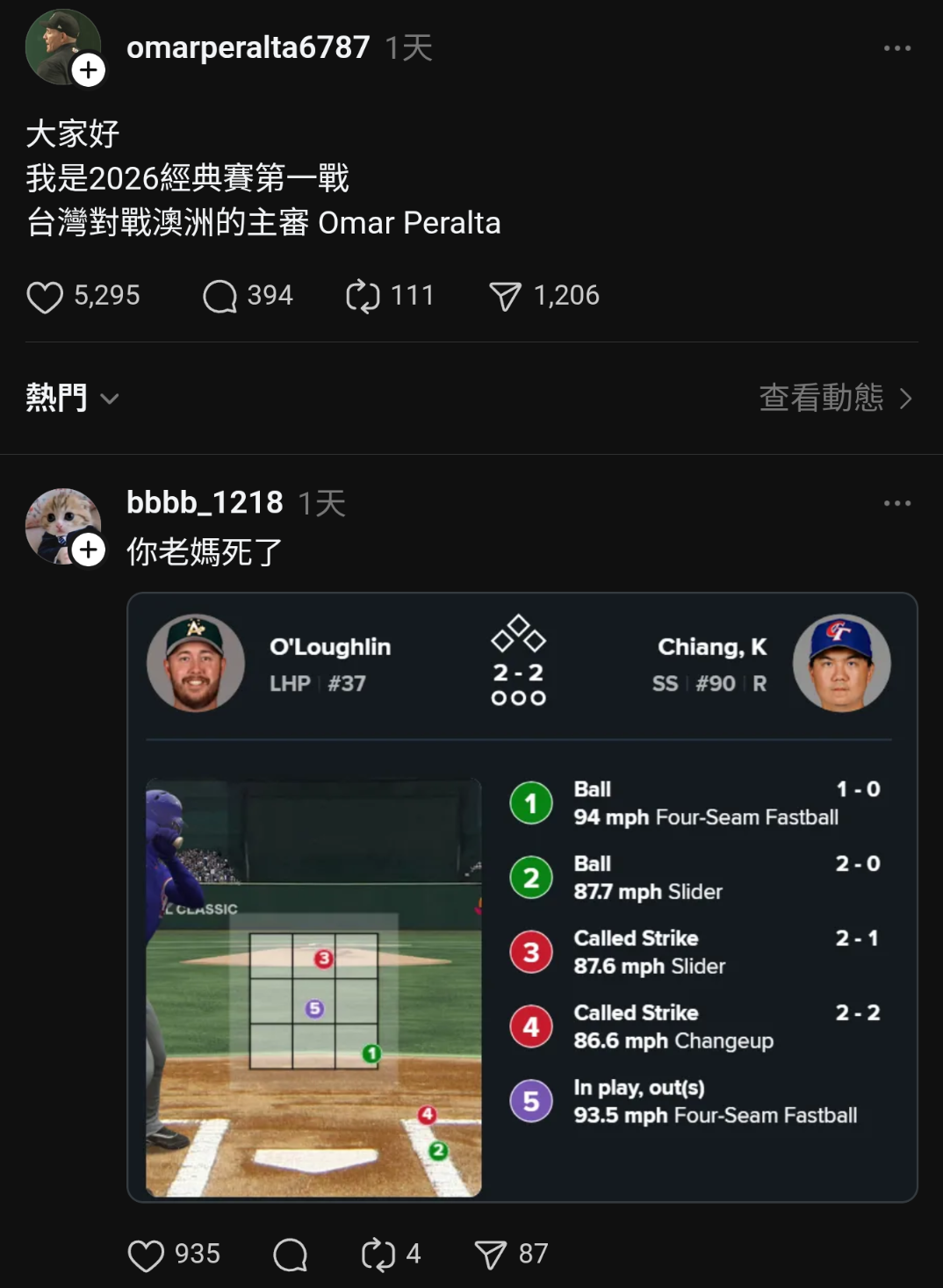Image resolution: width=943 pixels, height=1288 pixels.
Task: Open overflow menu on omarperalta6787's post
Action: pyautogui.click(x=896, y=48)
